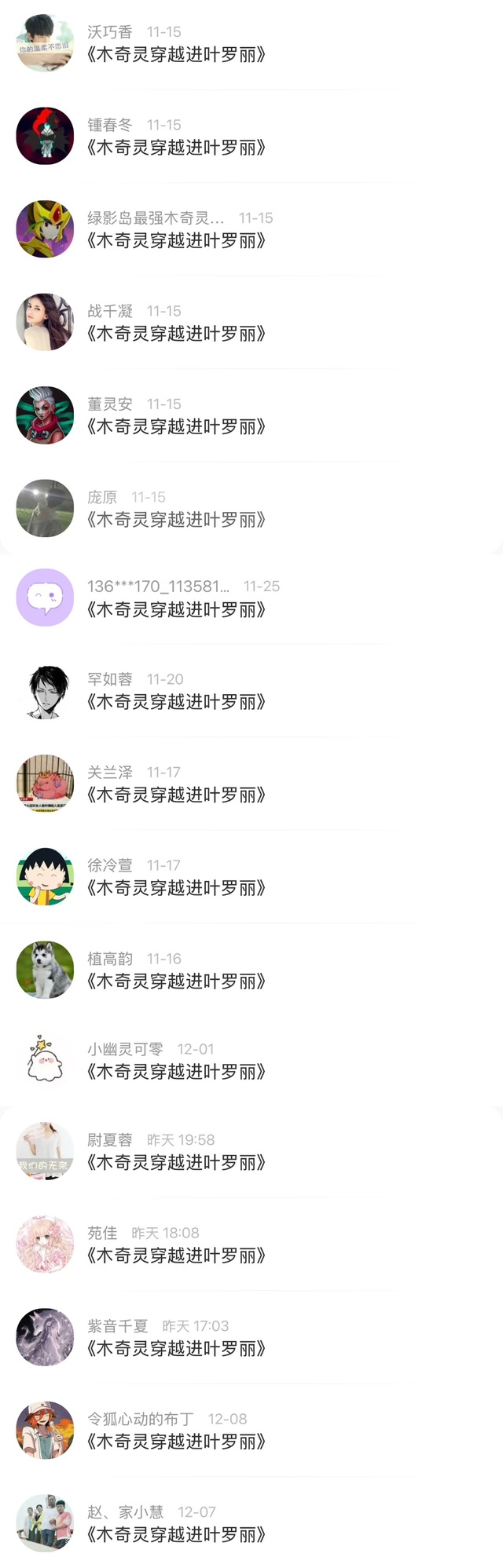Viewport: 503px width, 1568px height.
Task: Open 沃巧香's avatar profile
Action: 45,43
